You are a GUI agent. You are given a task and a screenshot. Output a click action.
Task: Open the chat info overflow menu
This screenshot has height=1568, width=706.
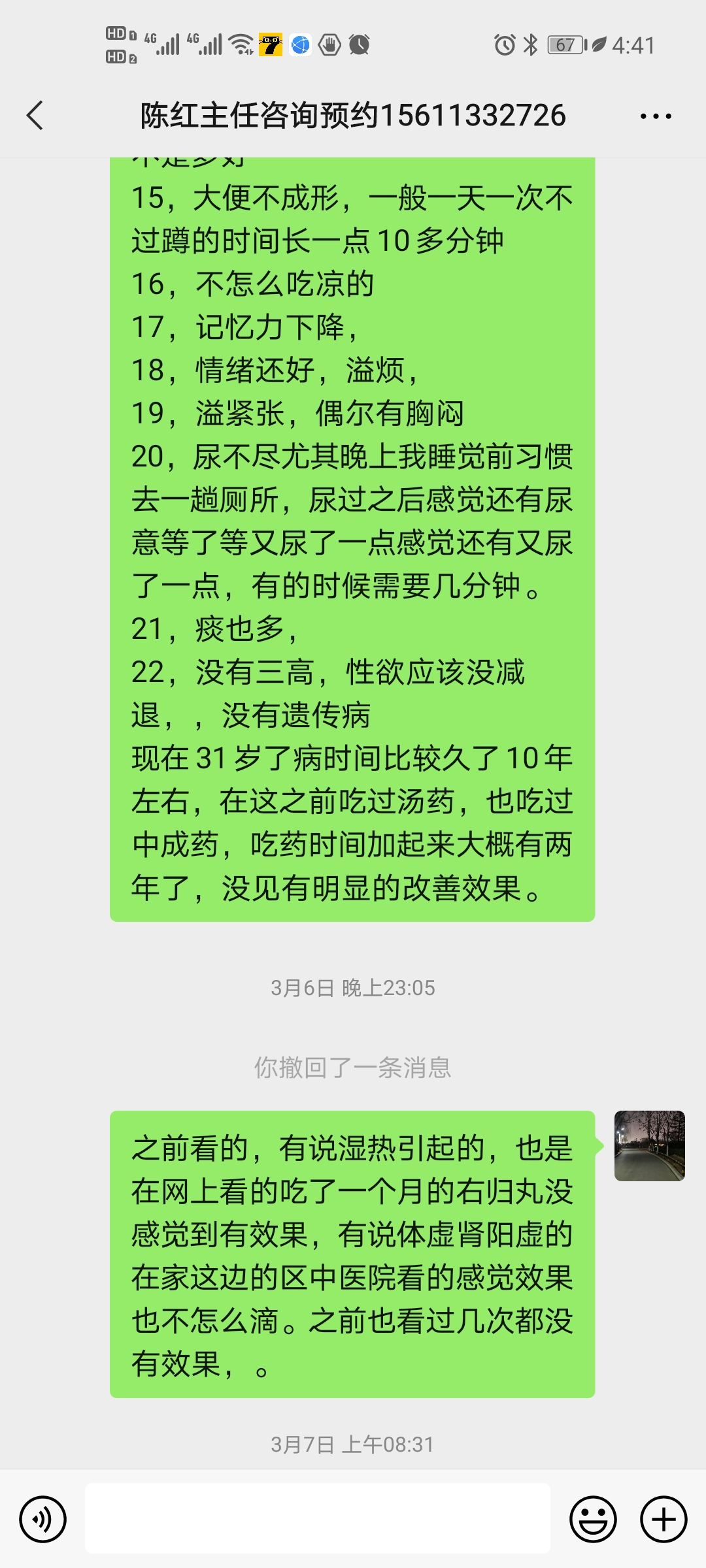656,116
